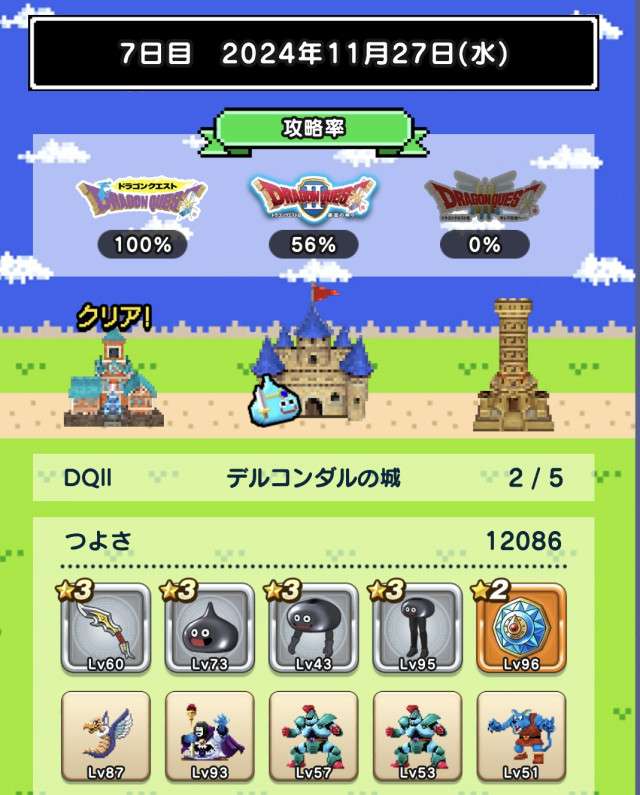Select the Lv73 metal slime helmet slot

210,630
